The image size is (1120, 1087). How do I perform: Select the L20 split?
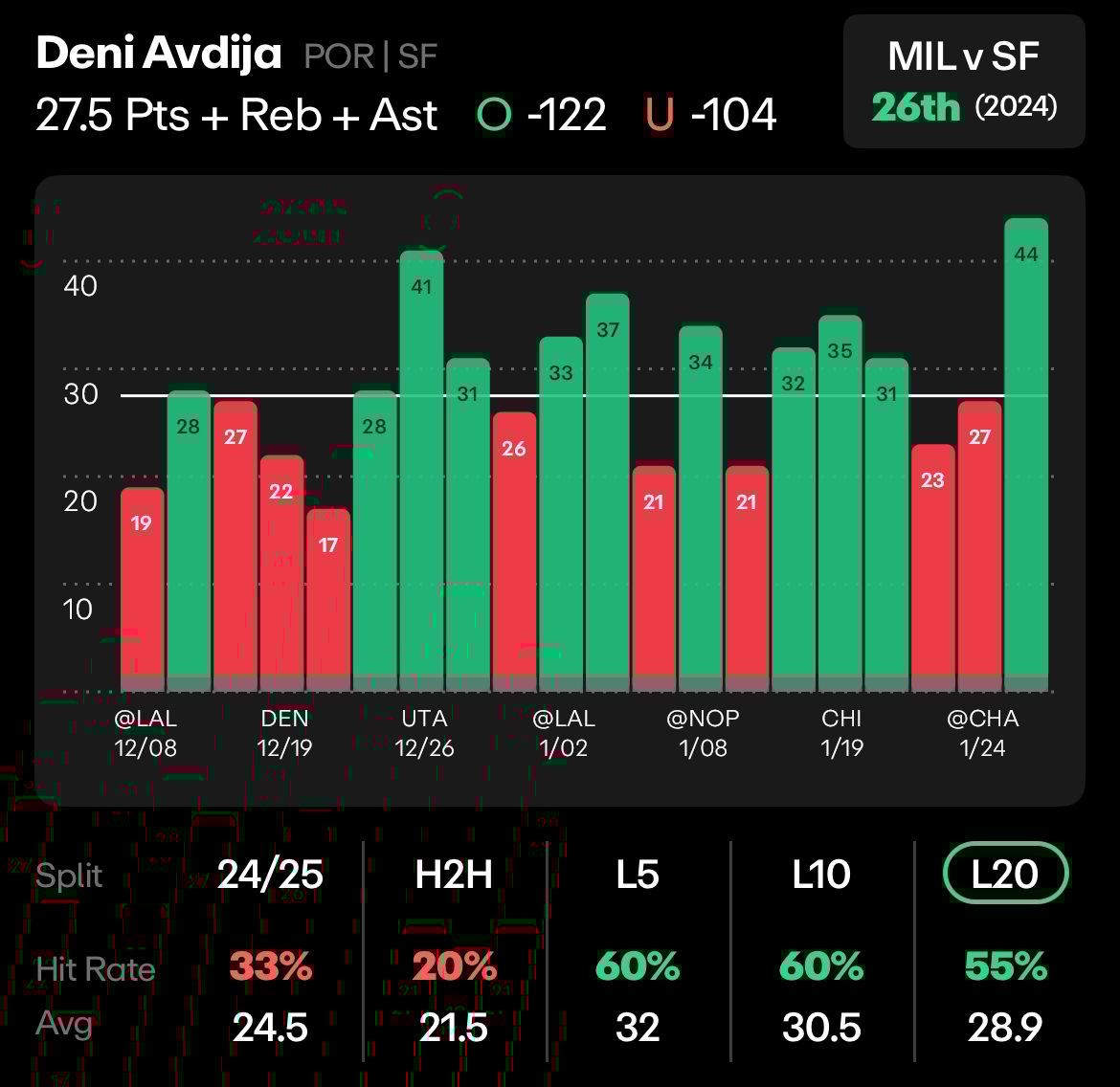[x=1005, y=874]
